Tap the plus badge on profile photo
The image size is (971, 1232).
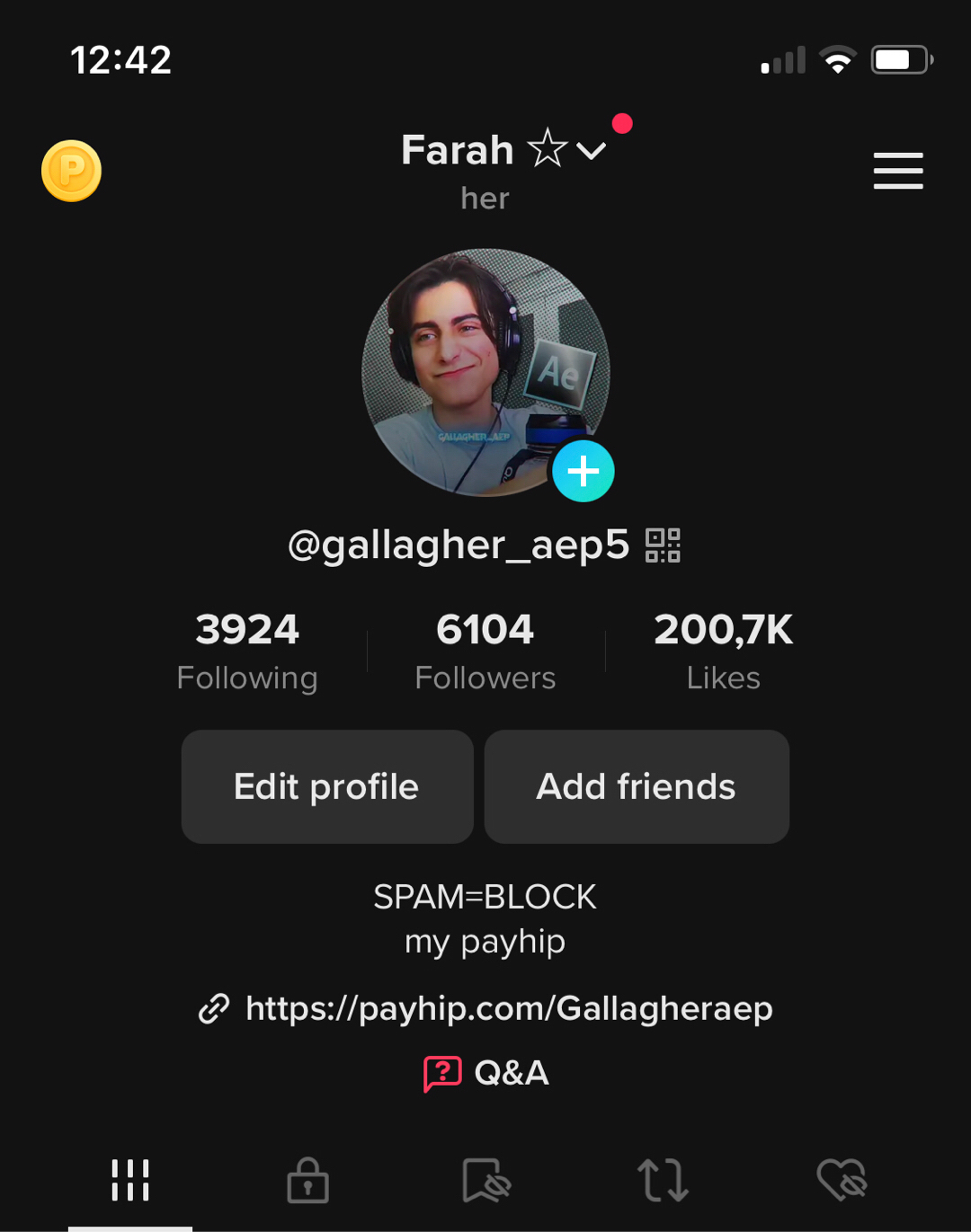coord(583,471)
